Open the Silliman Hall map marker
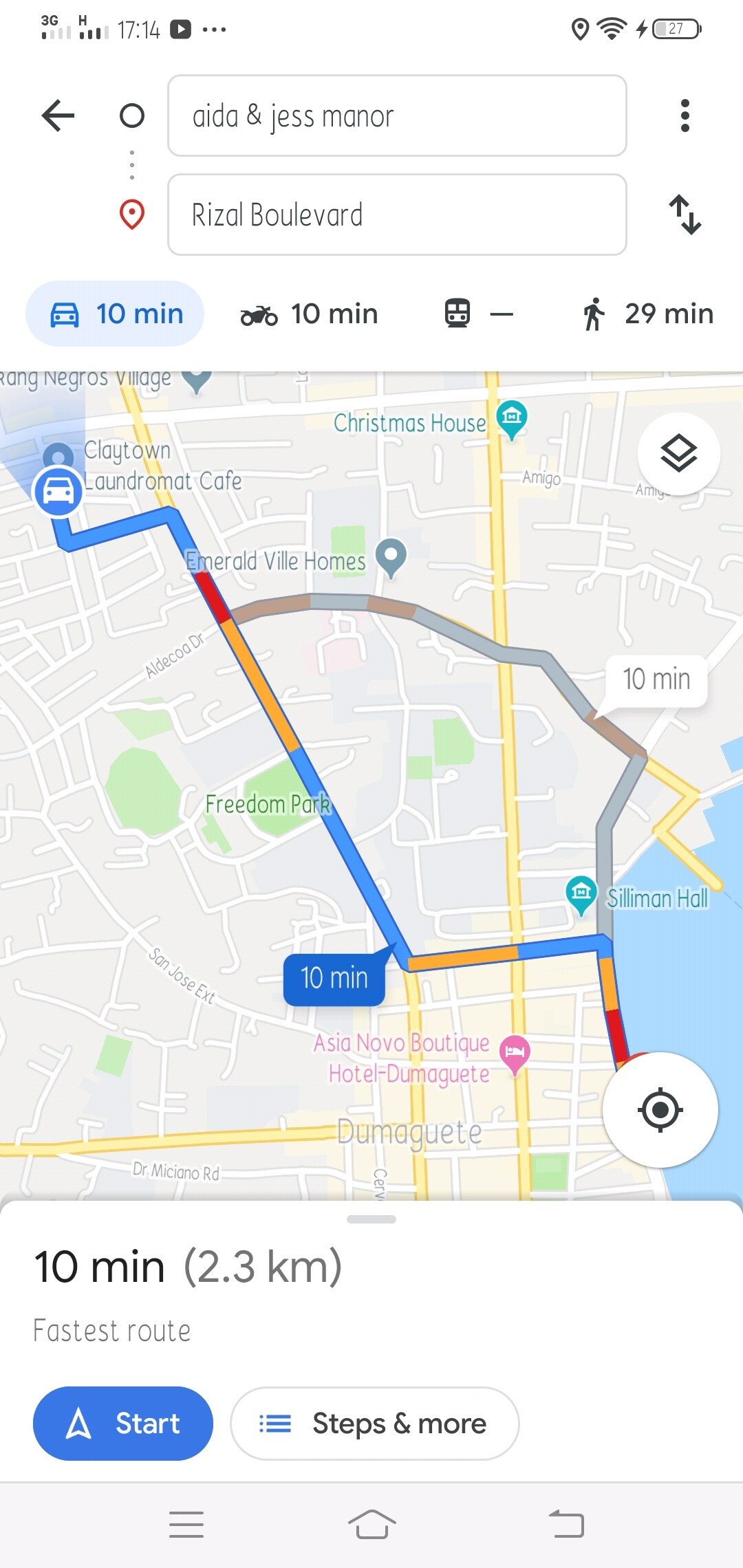743x1568 pixels. (x=581, y=893)
